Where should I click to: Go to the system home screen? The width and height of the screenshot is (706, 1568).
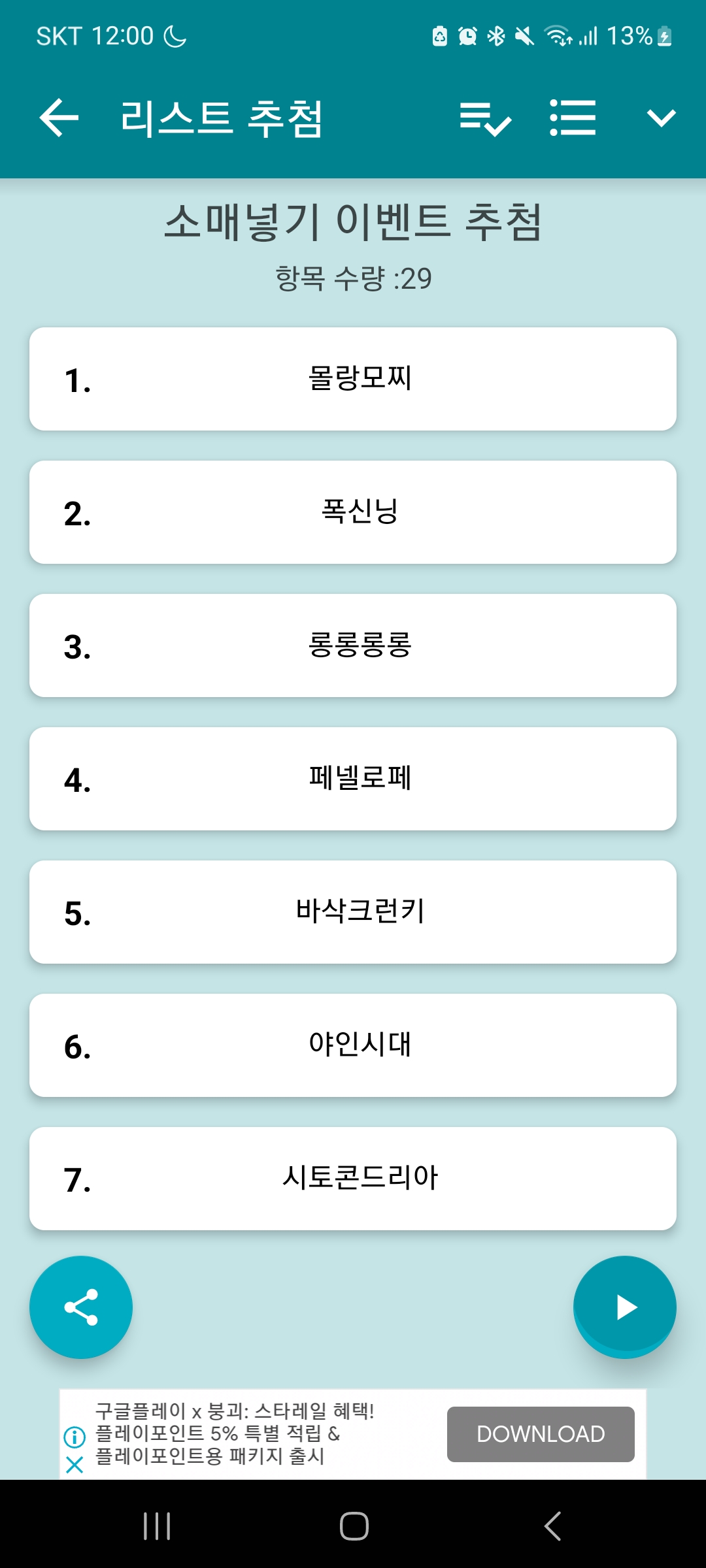[x=354, y=1526]
